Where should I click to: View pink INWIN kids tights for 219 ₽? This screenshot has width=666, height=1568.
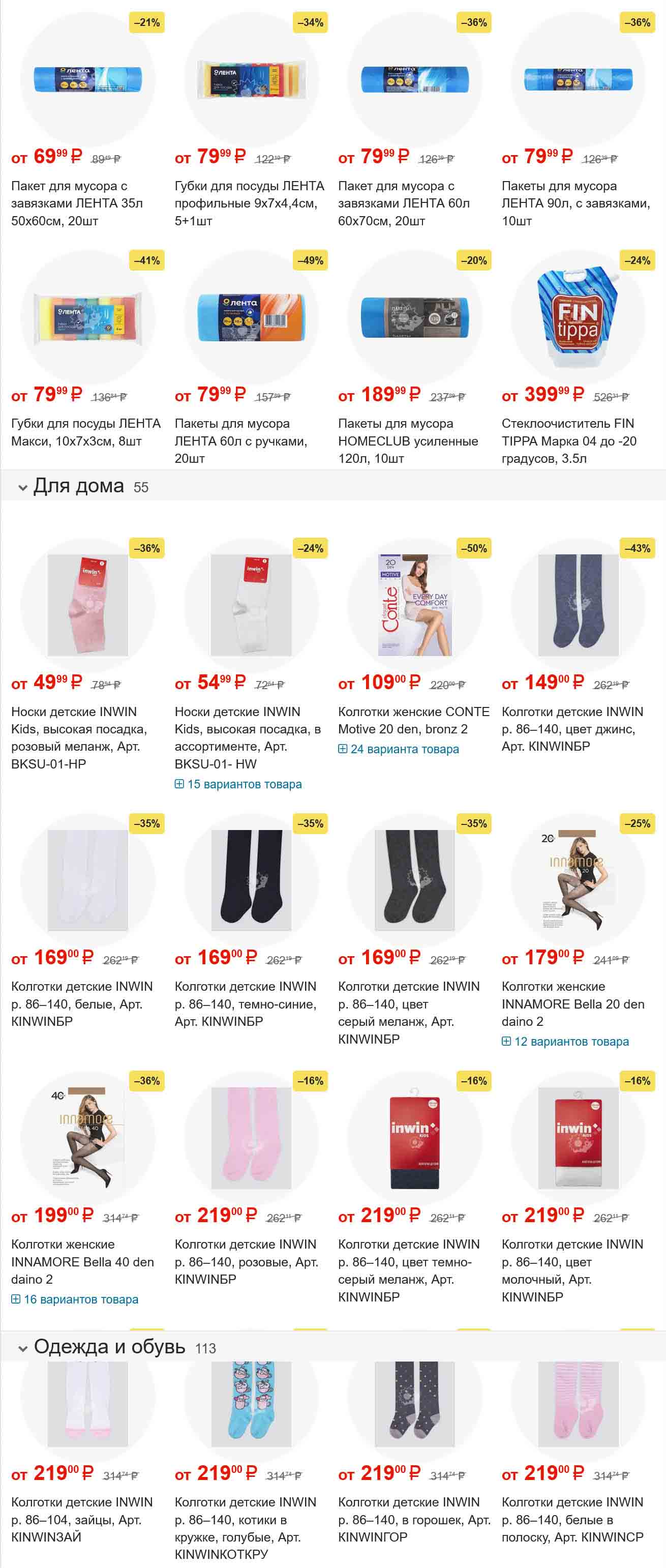[x=246, y=1262]
